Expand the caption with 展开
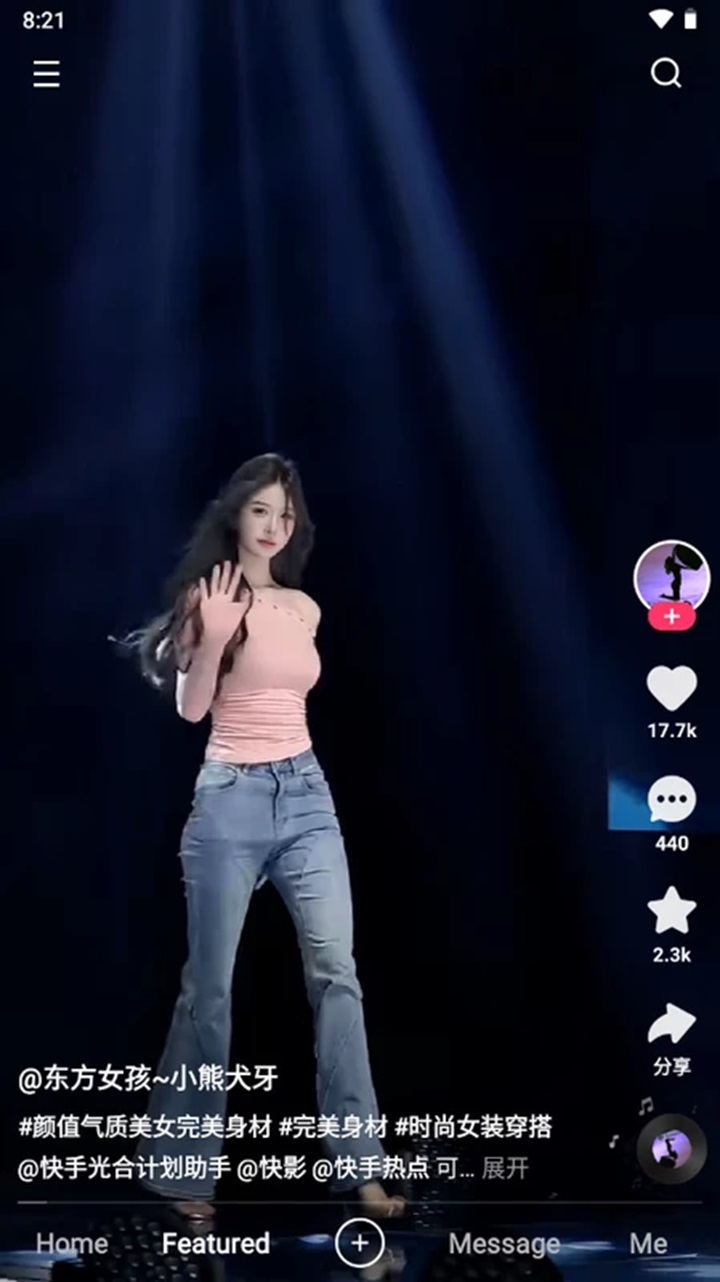 505,1168
